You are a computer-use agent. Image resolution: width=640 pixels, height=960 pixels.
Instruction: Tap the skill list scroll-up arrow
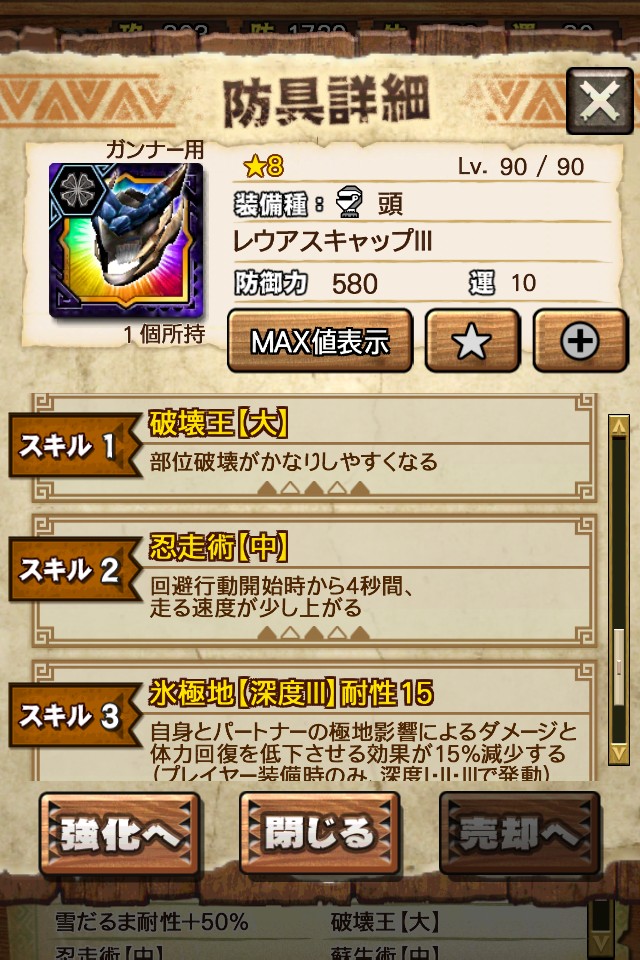tap(619, 427)
